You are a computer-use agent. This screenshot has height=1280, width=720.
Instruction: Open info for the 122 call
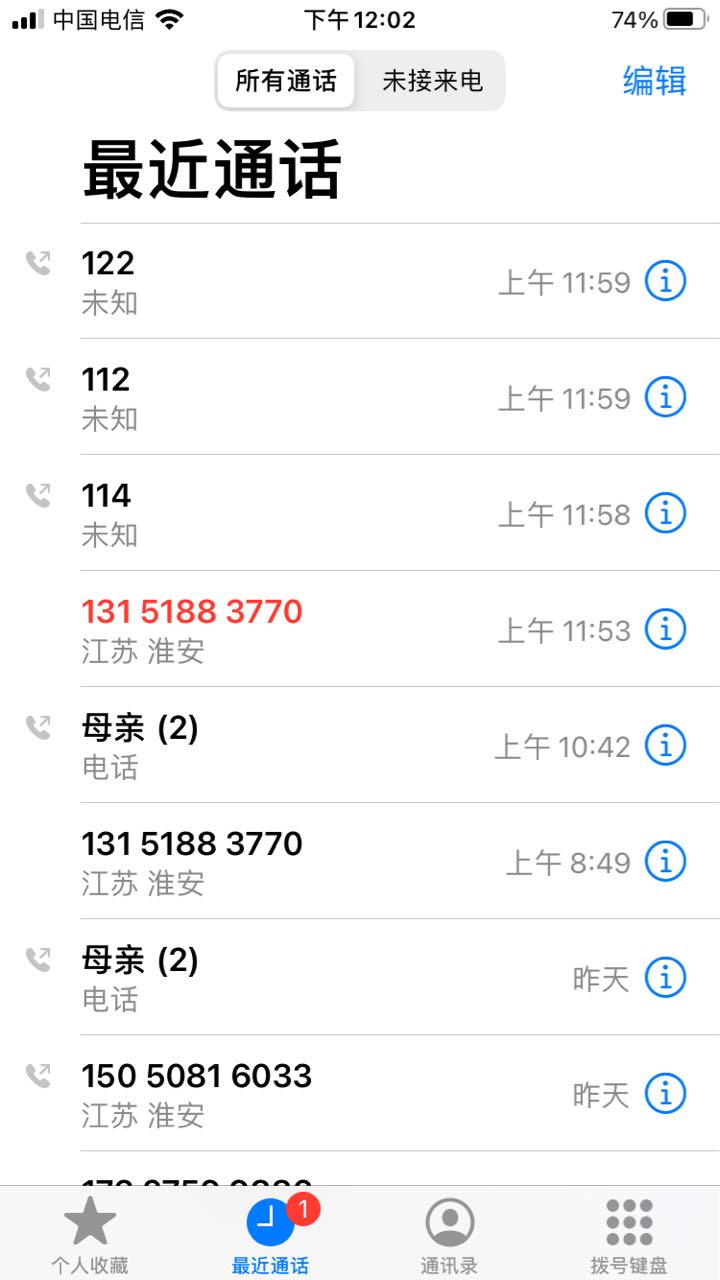coord(665,282)
